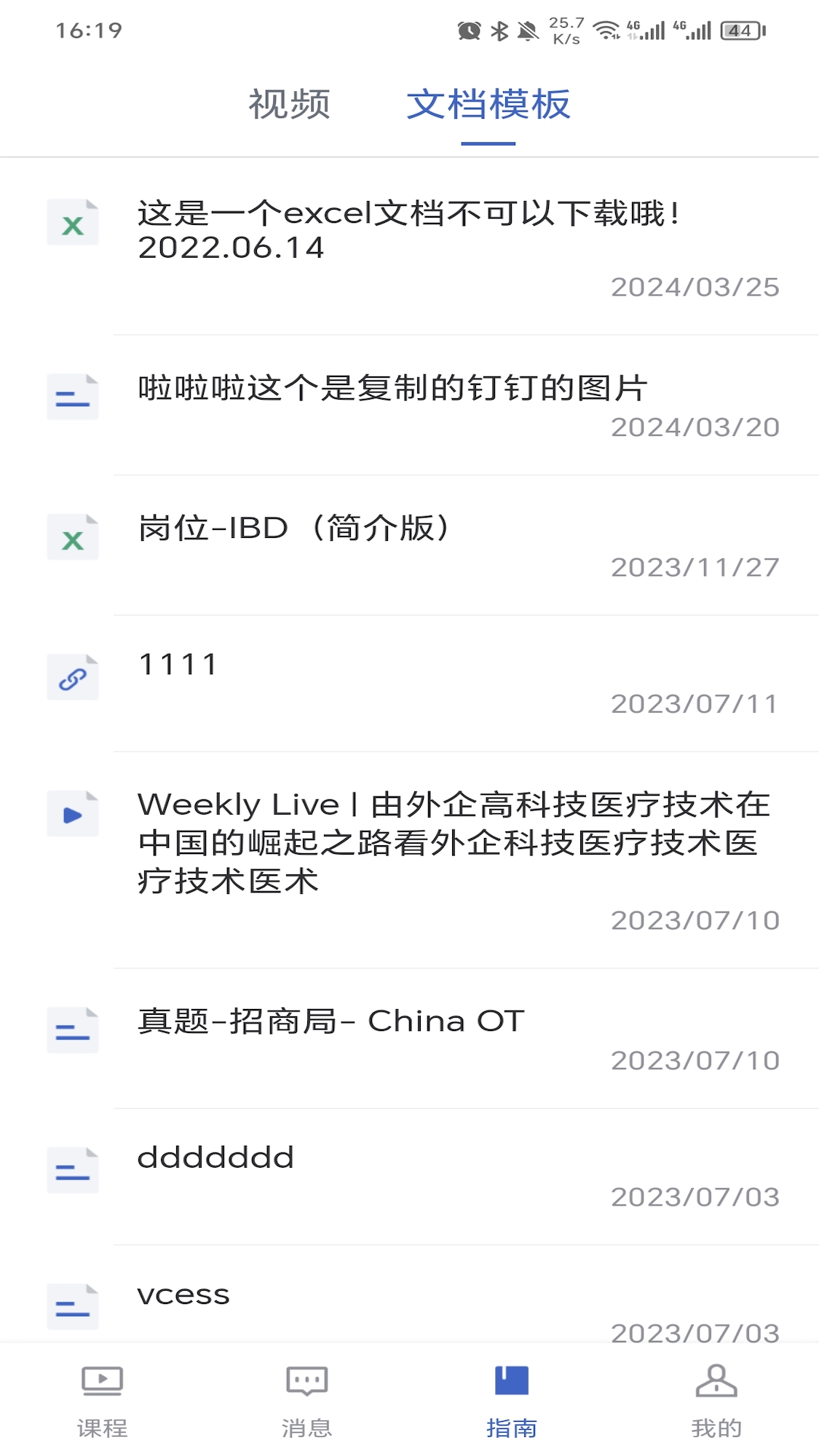Open 啦啦啦这个是复制的钉钉的图片 document

393,388
